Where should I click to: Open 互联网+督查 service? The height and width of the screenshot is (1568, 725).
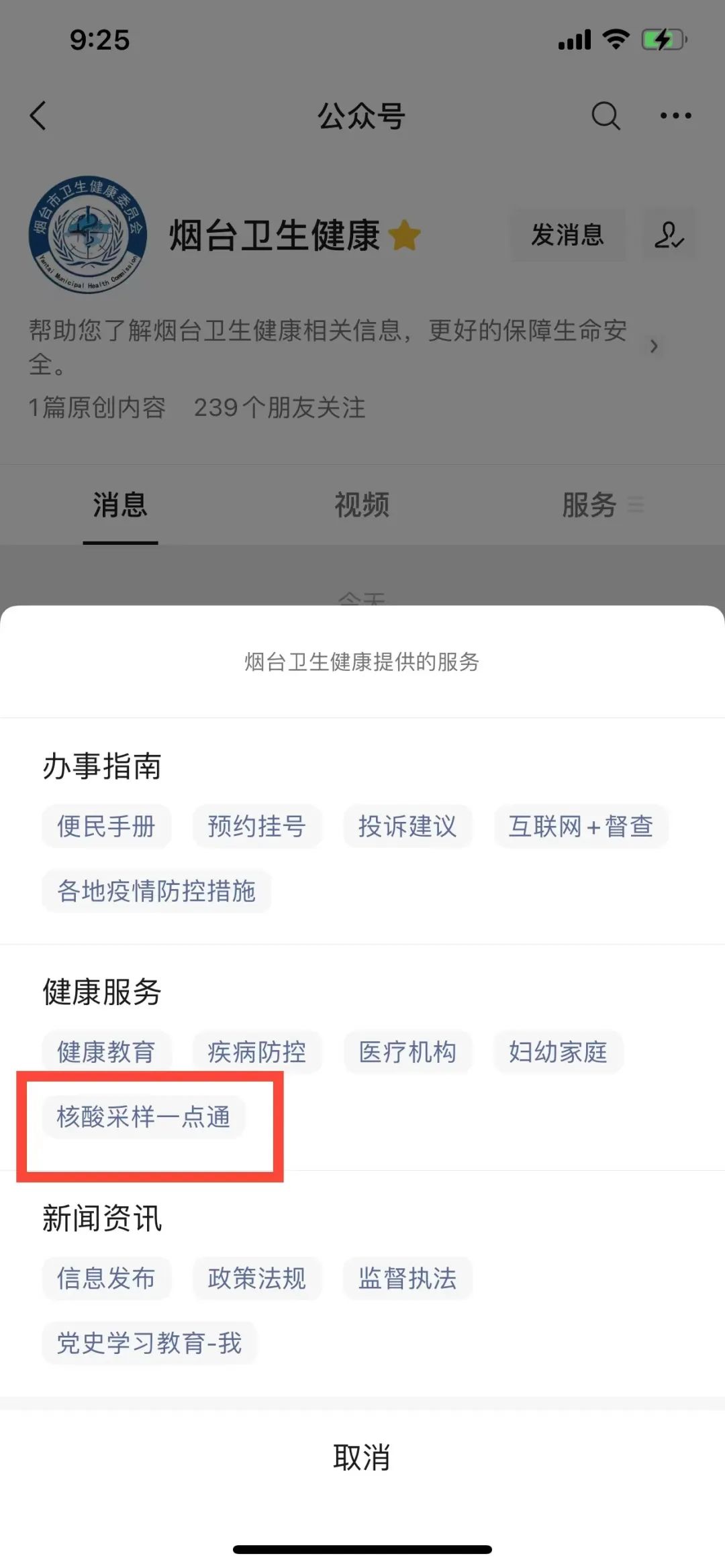[581, 827]
